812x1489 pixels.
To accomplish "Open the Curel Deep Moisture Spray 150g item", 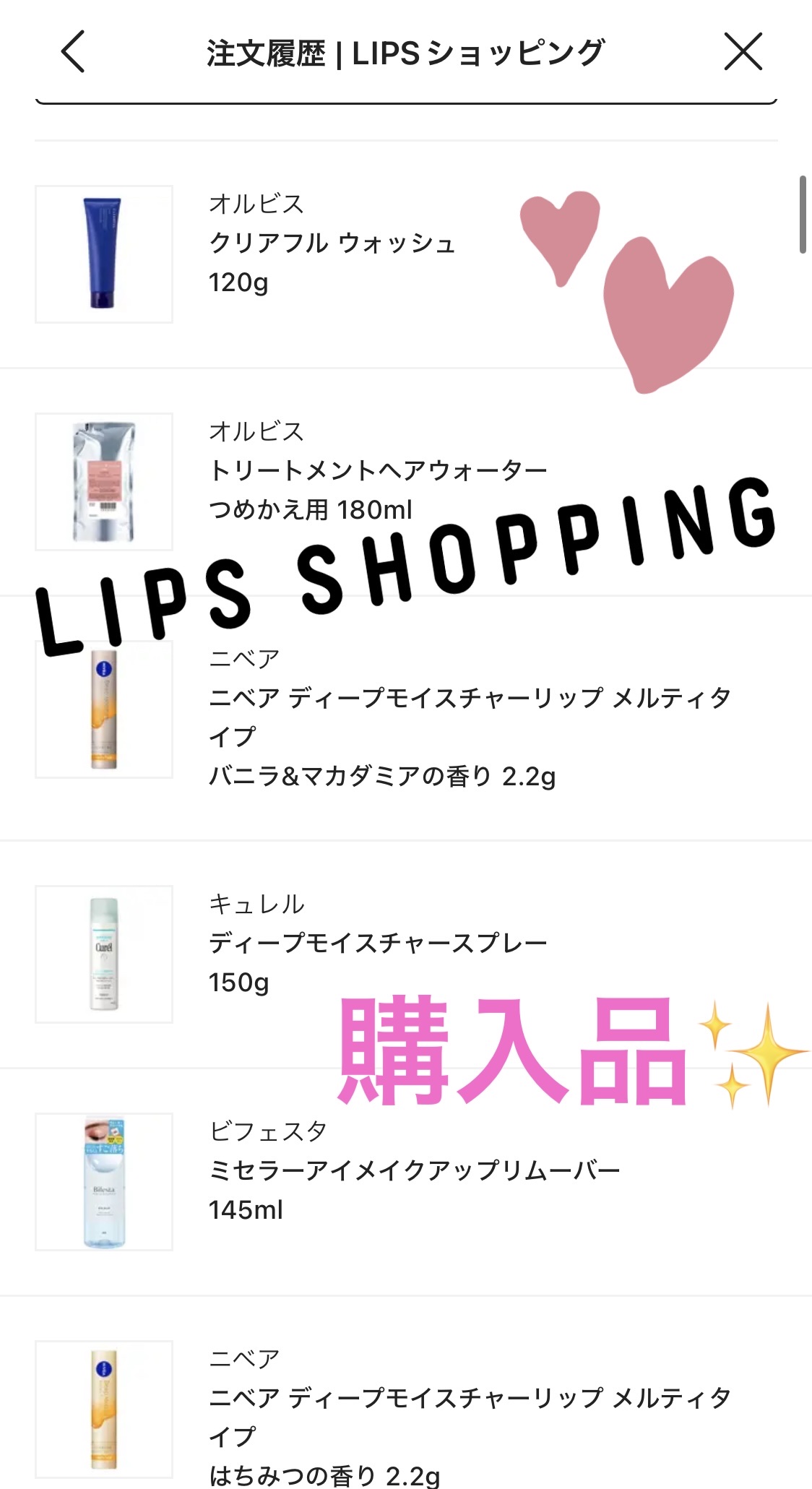I will (x=378, y=943).
